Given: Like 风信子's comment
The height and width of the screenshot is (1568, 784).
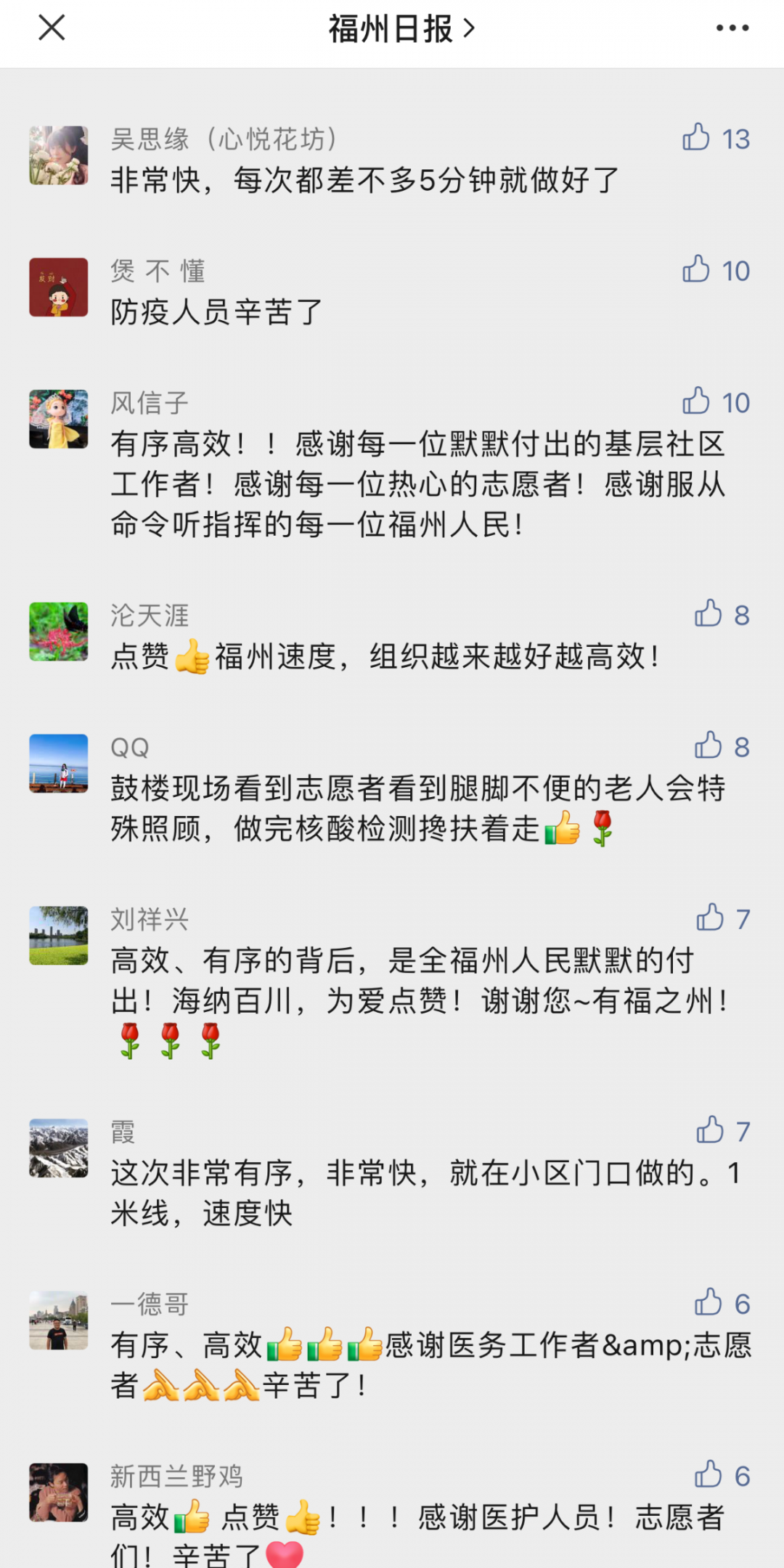Looking at the screenshot, I should tap(696, 401).
